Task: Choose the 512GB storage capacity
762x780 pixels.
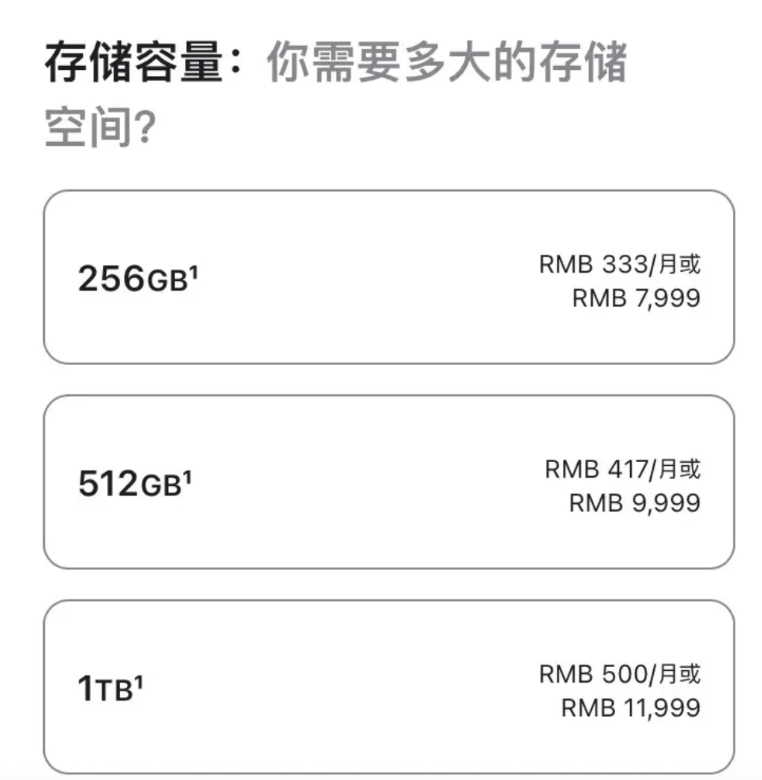Action: pos(388,482)
